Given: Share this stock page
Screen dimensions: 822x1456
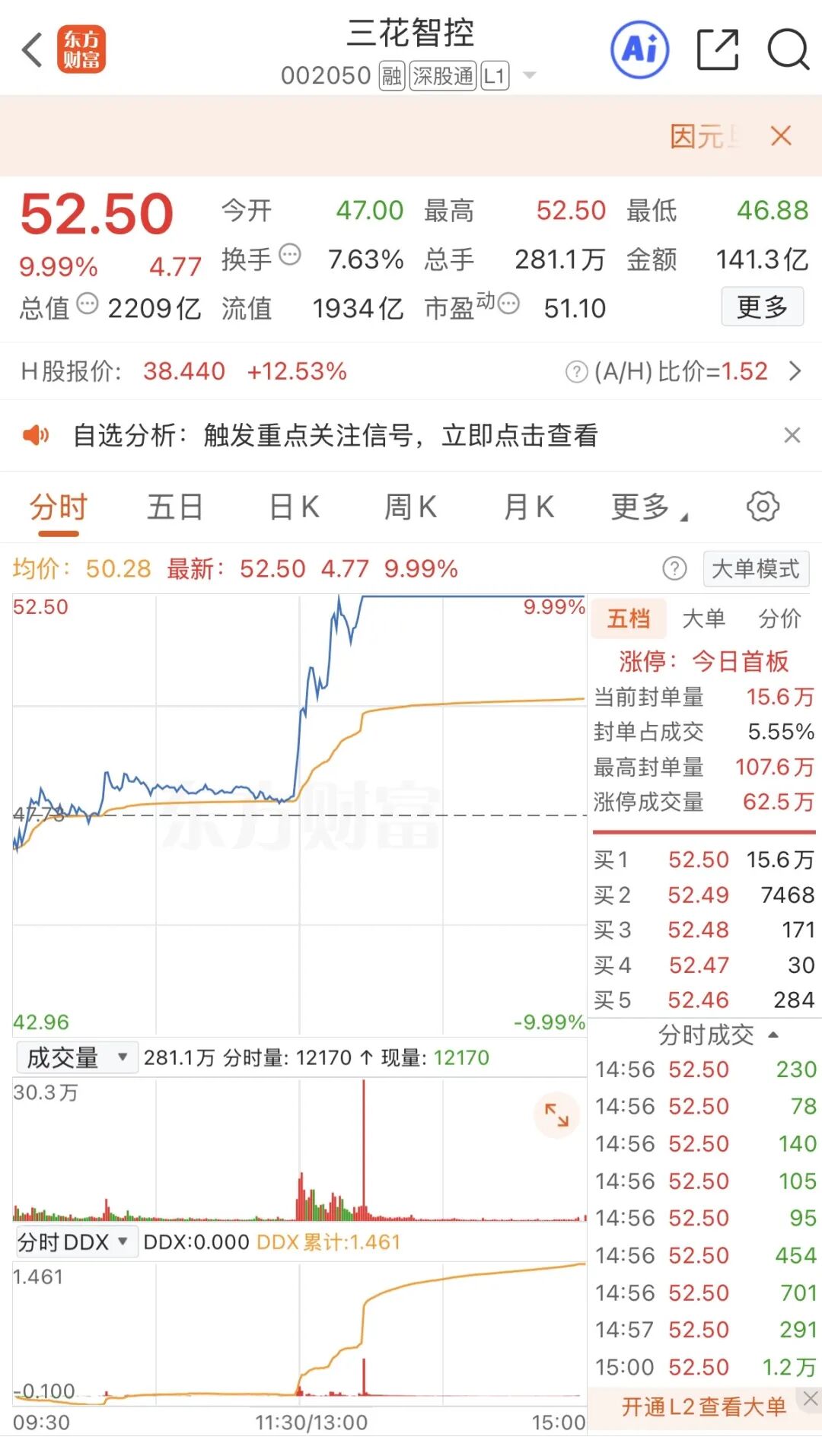Looking at the screenshot, I should (x=718, y=51).
